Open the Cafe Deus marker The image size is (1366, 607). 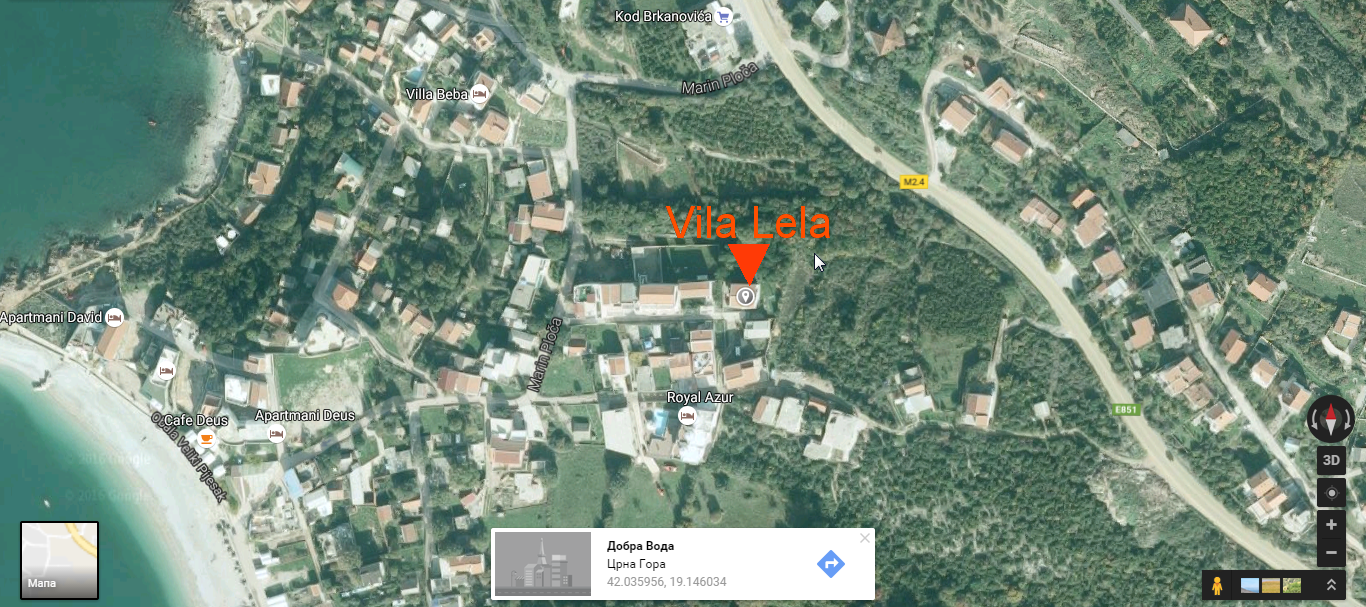click(206, 438)
